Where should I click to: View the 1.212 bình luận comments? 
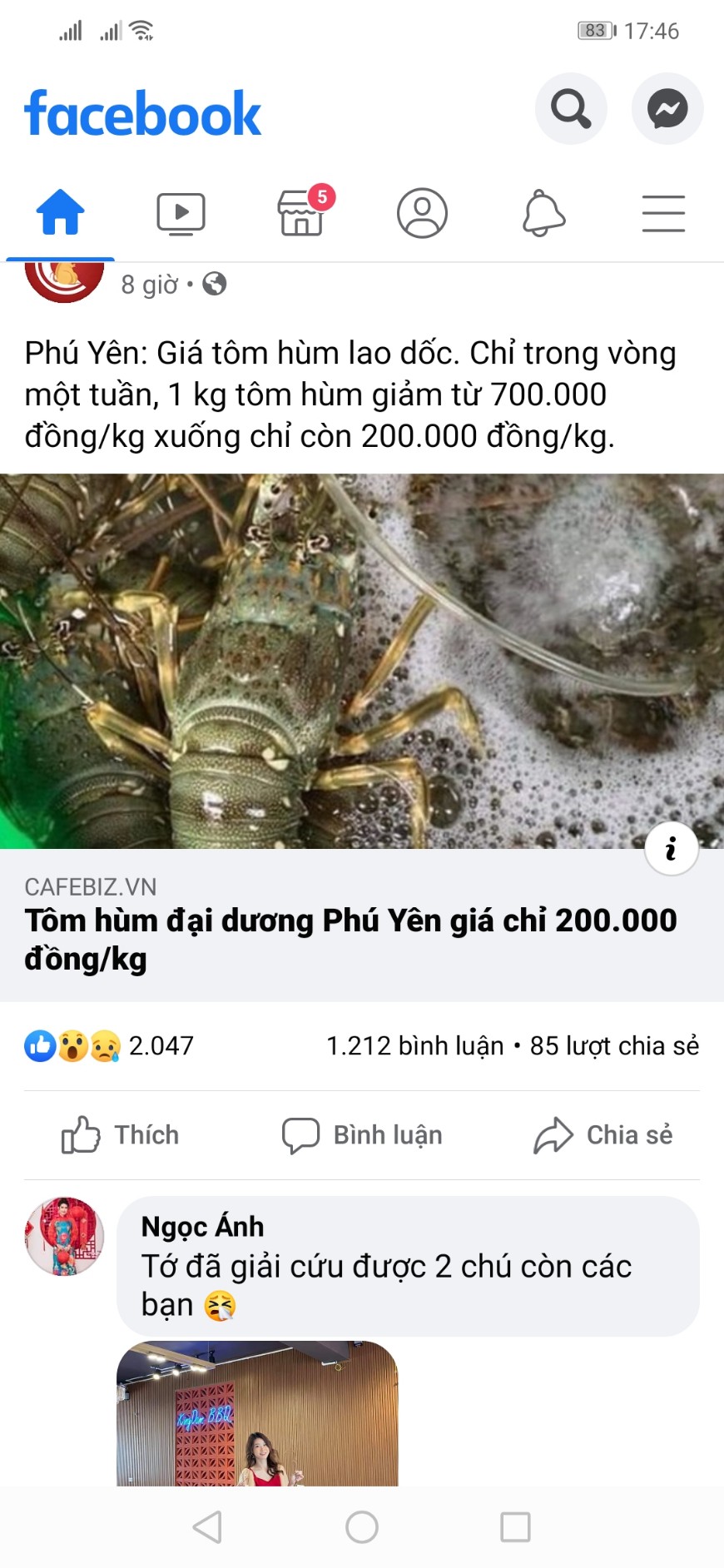tap(414, 1045)
